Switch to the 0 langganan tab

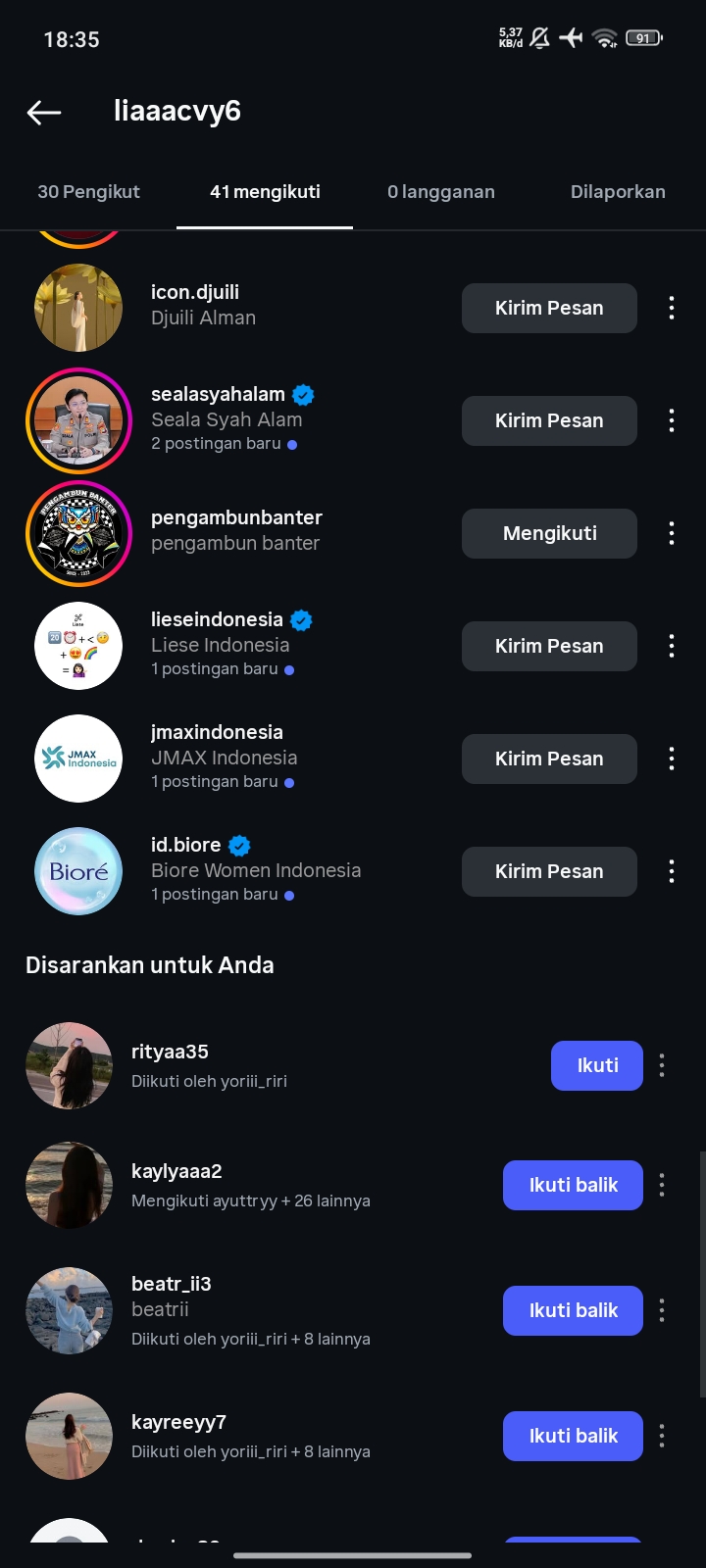point(441,192)
